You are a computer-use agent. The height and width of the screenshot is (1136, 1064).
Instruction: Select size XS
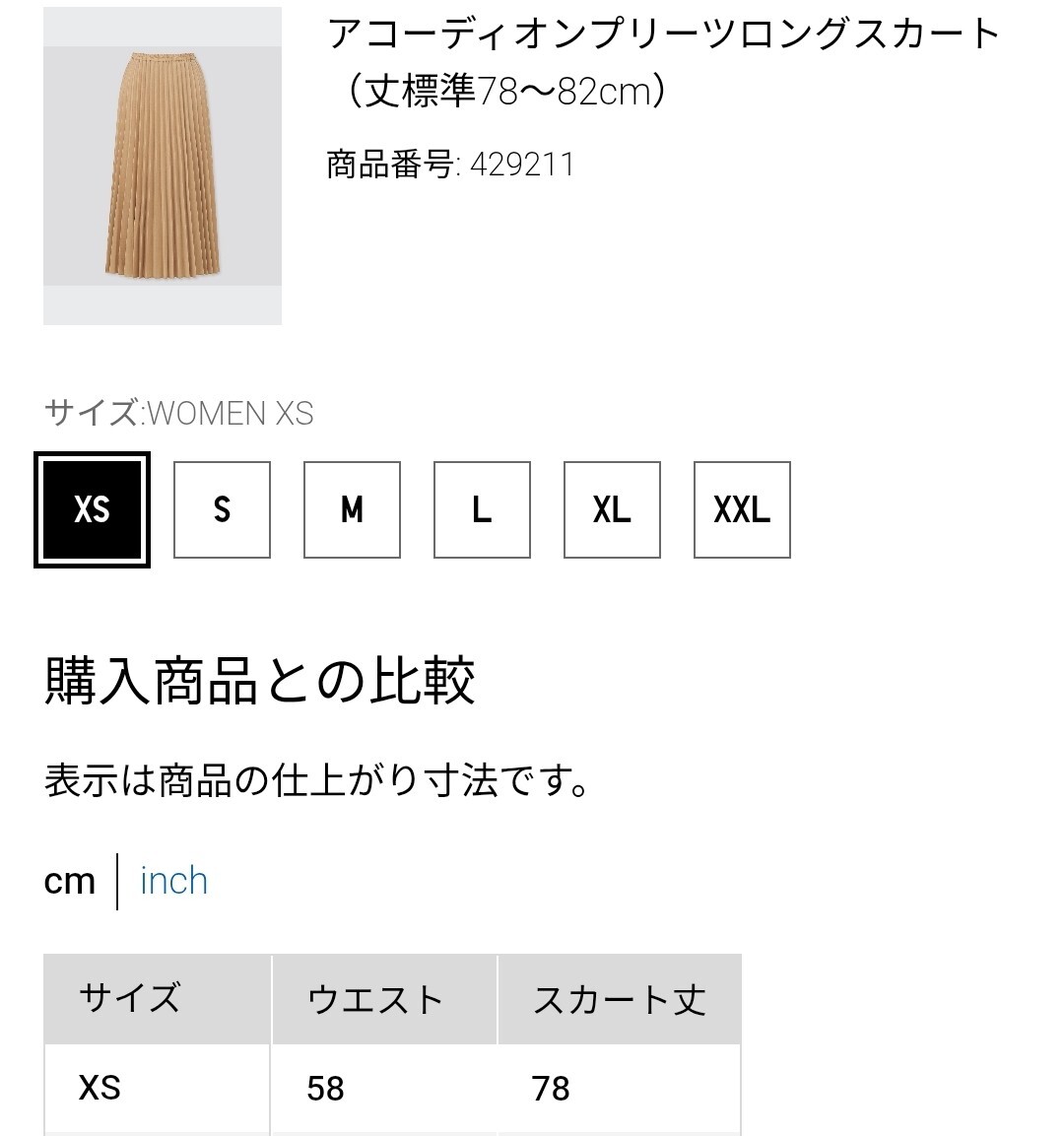point(92,509)
